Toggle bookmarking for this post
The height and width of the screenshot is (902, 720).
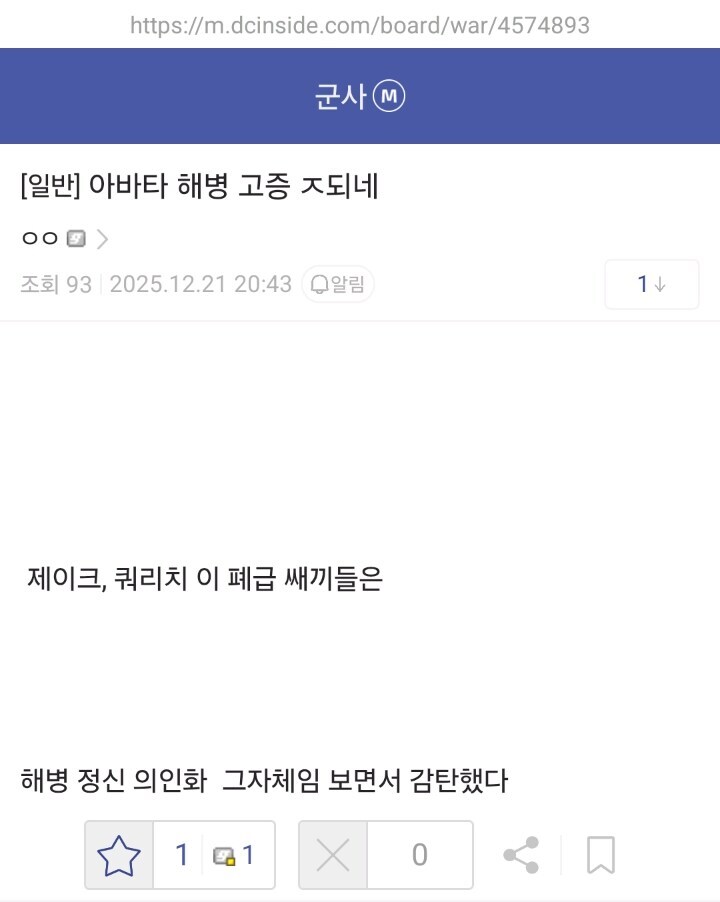click(600, 853)
